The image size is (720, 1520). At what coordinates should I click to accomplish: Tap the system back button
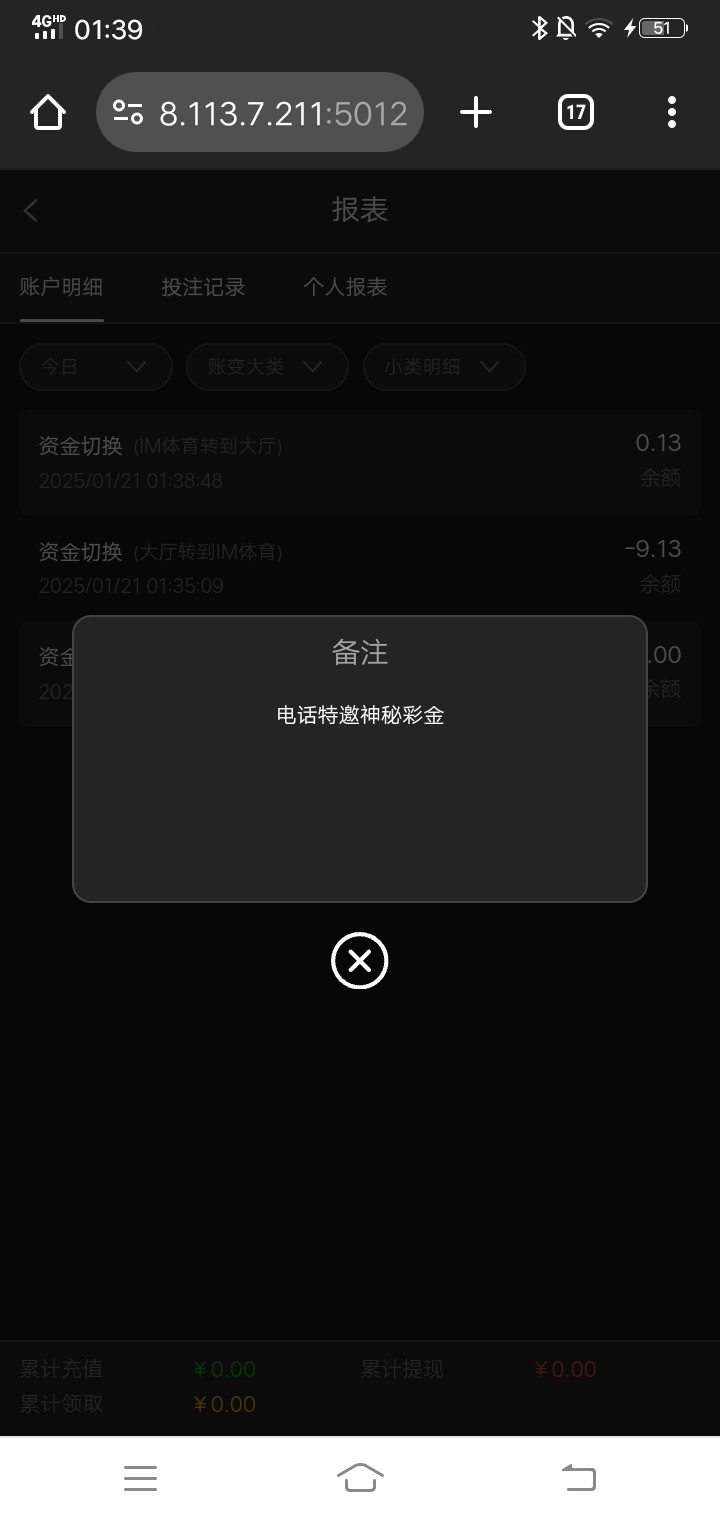click(578, 1477)
